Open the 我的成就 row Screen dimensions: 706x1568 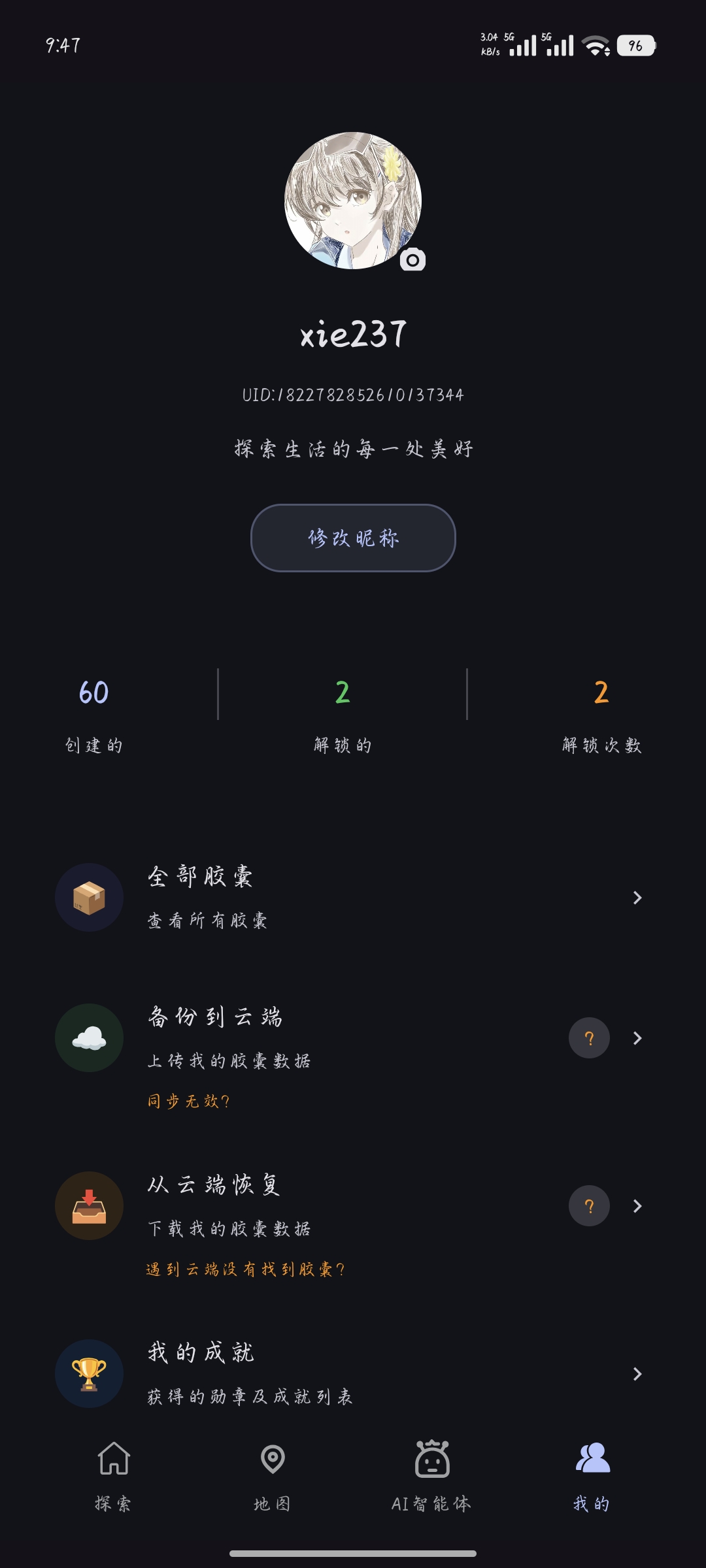pos(353,1373)
